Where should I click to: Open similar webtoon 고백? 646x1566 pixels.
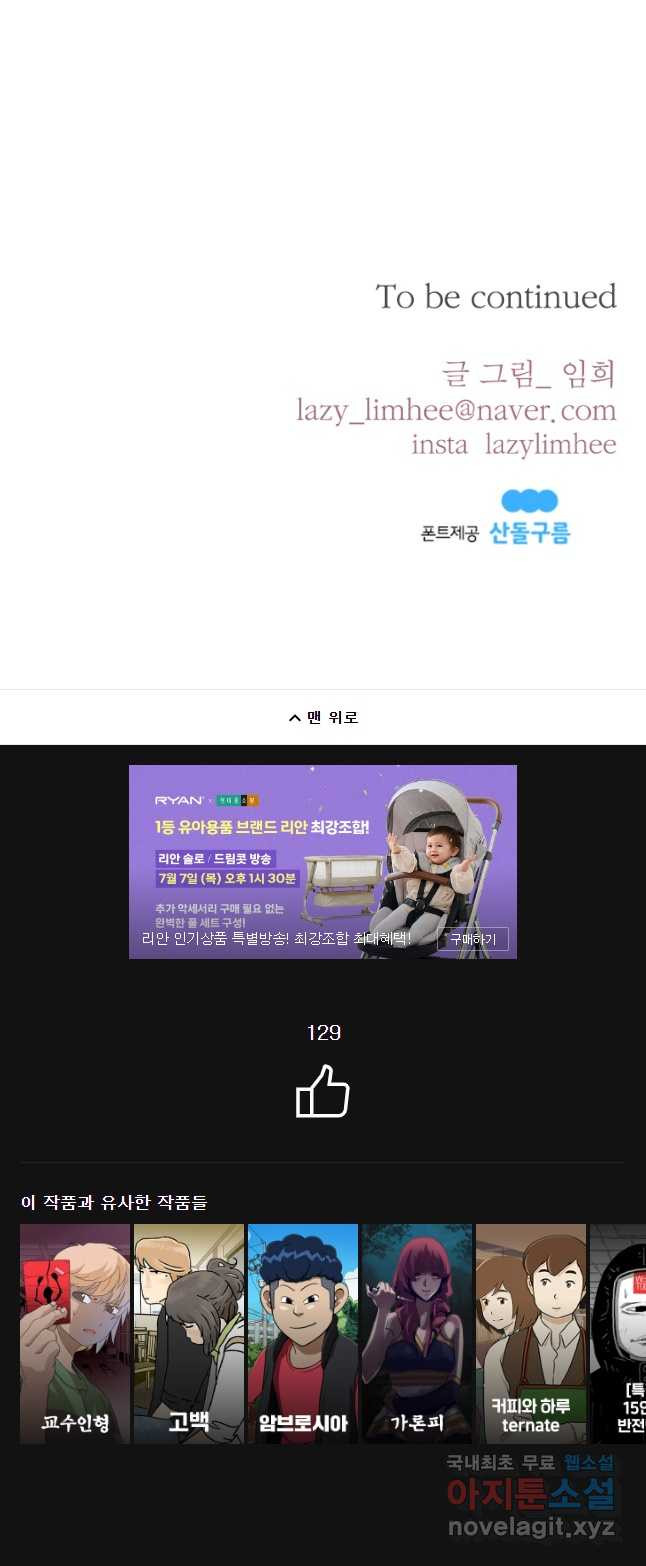point(189,1332)
